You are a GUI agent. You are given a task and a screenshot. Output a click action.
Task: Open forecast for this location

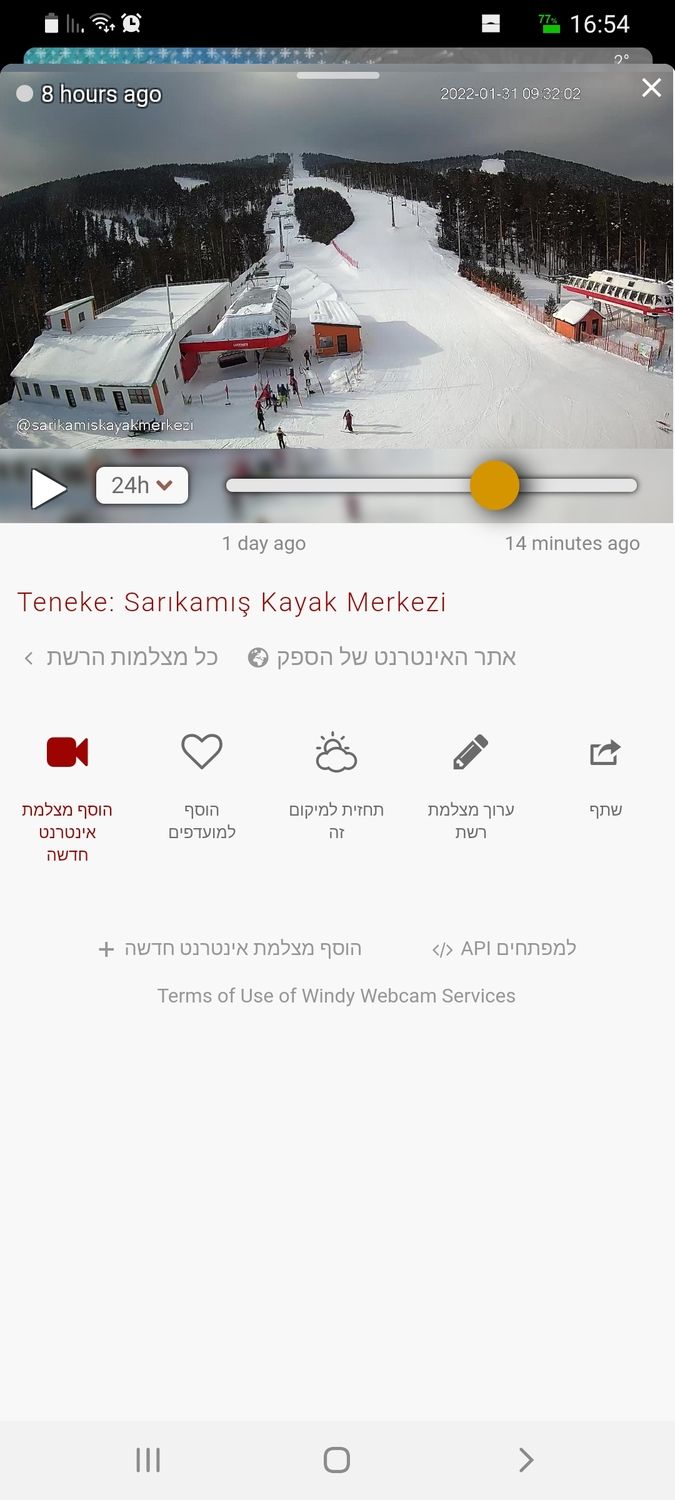[336, 752]
